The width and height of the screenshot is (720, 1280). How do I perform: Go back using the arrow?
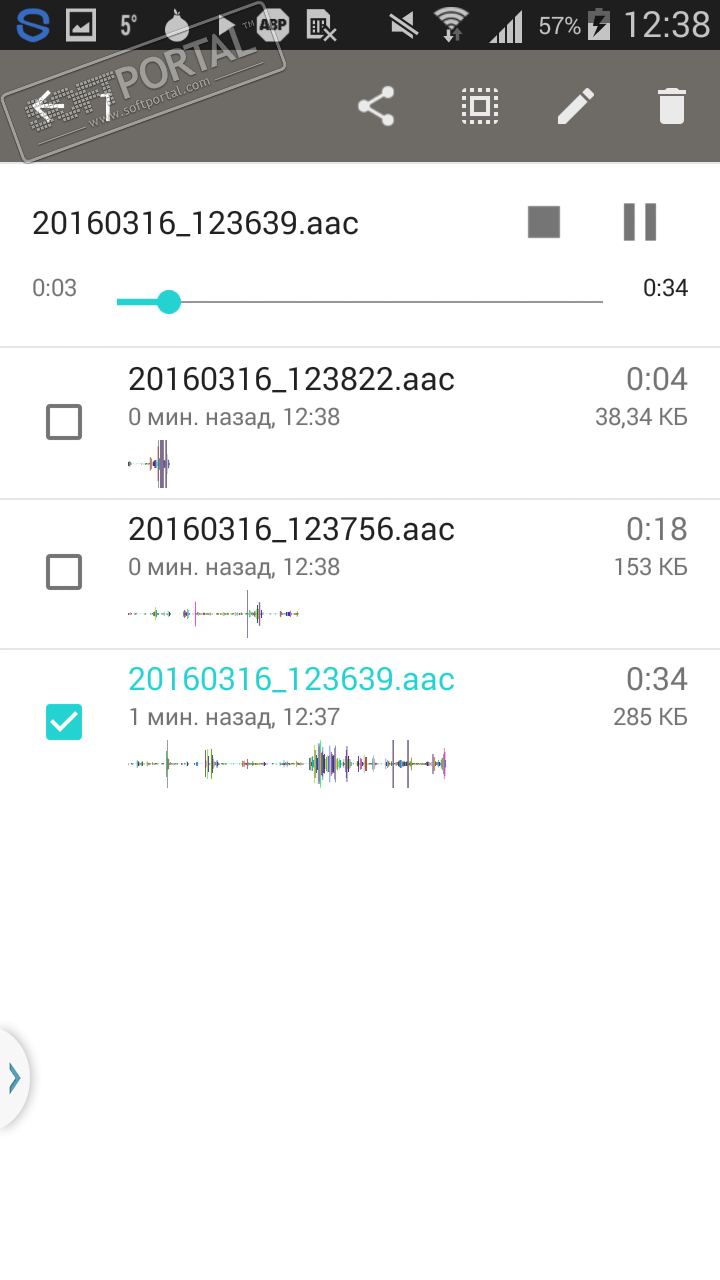(x=48, y=106)
